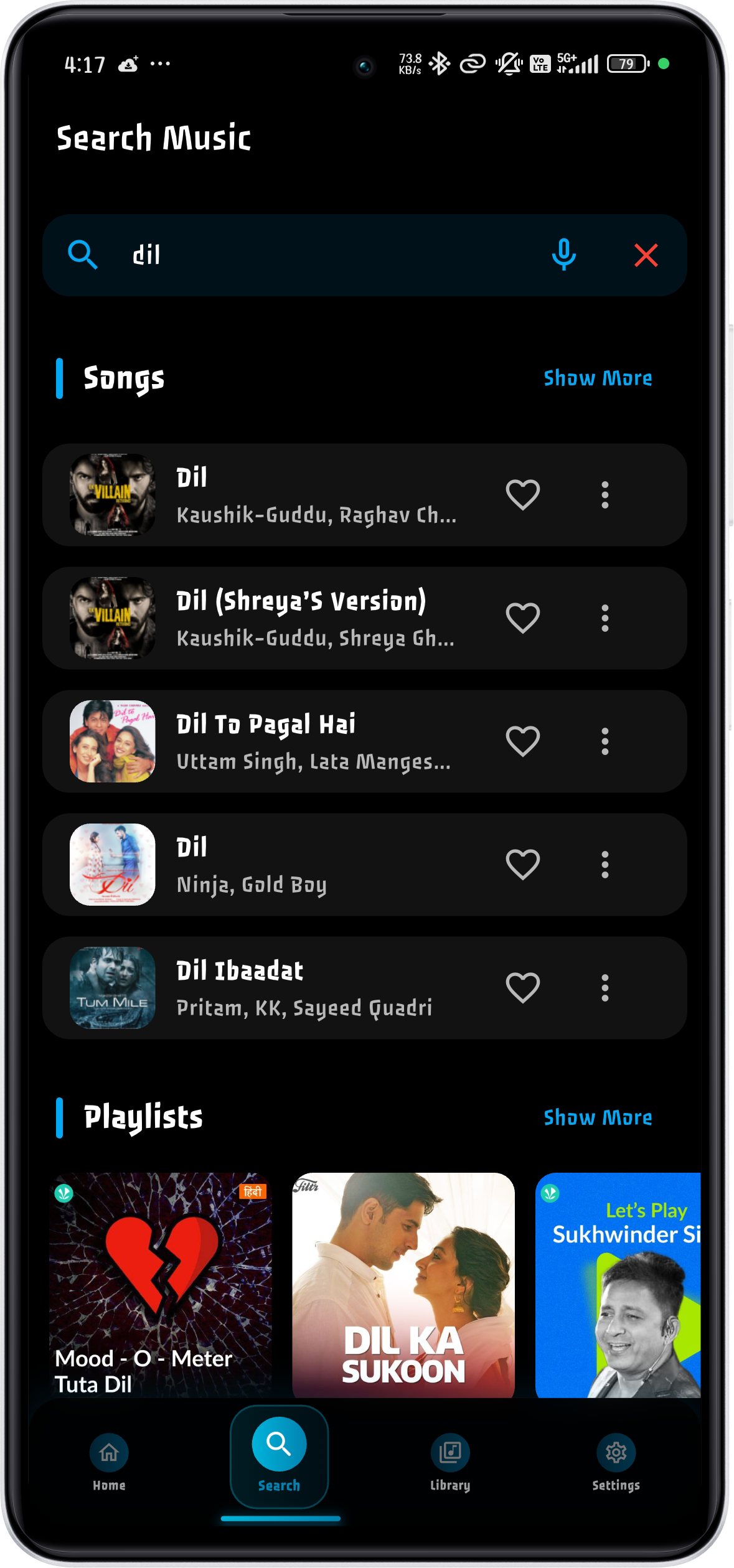The height and width of the screenshot is (1568, 734).
Task: Open more options for Dil Ibaadat
Action: click(605, 987)
